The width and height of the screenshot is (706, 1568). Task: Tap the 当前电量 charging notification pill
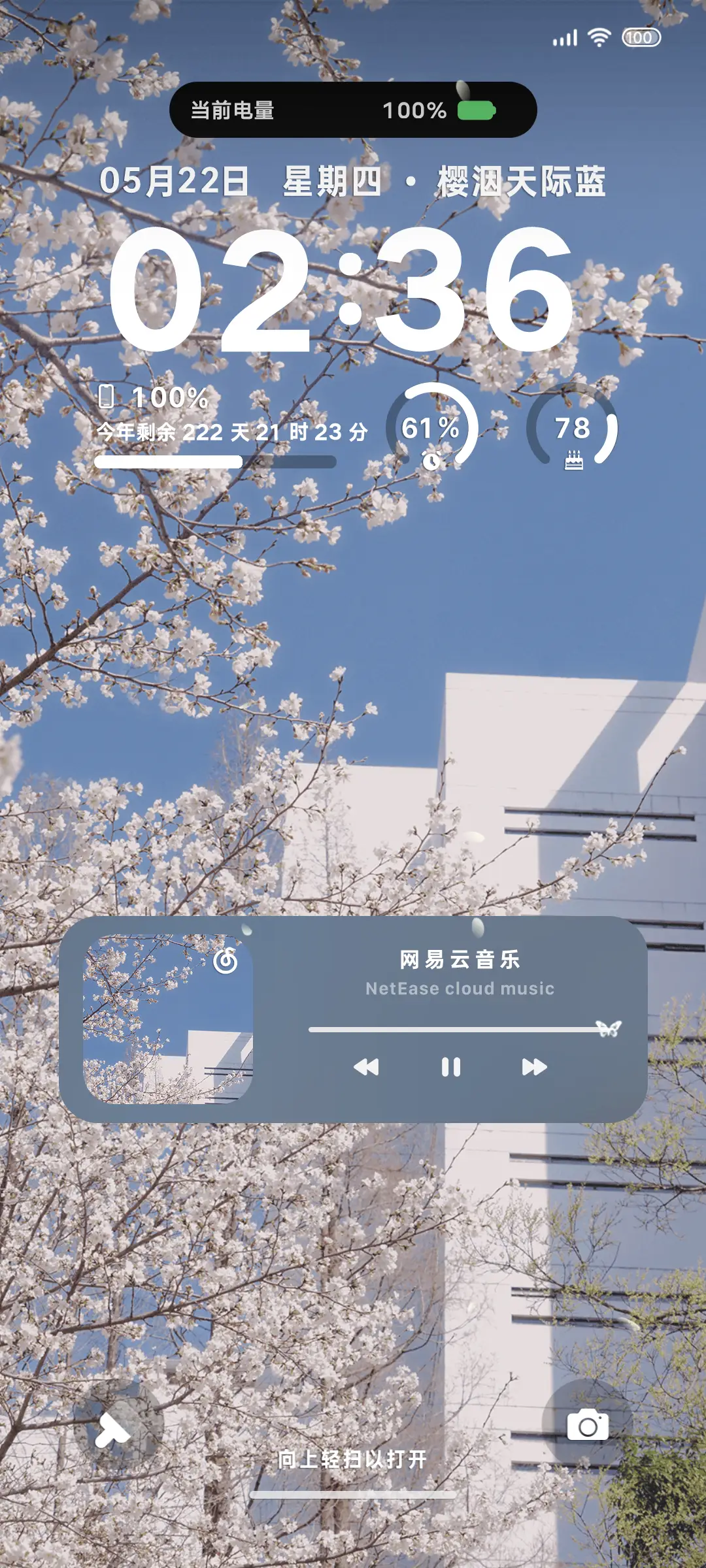pos(233,111)
